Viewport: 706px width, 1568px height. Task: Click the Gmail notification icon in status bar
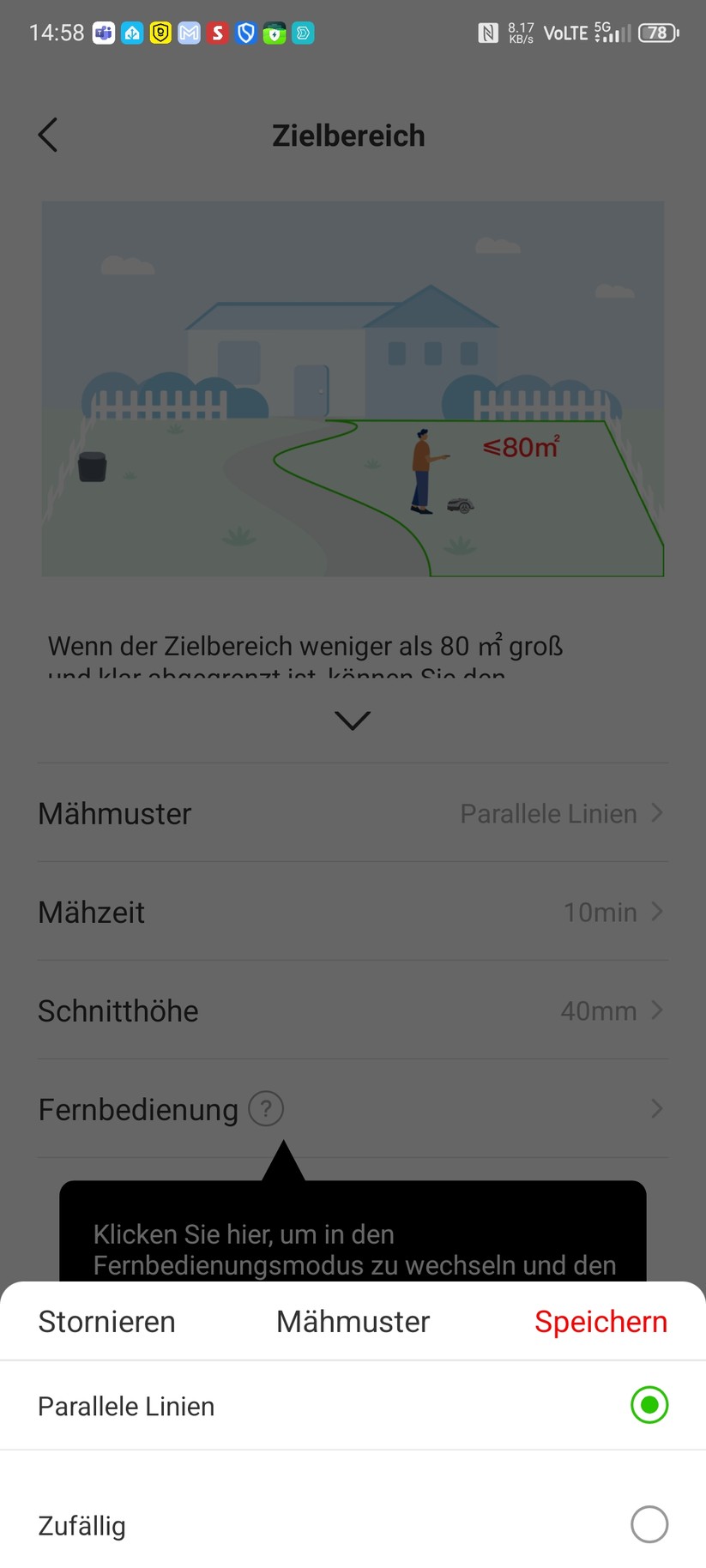click(x=189, y=33)
